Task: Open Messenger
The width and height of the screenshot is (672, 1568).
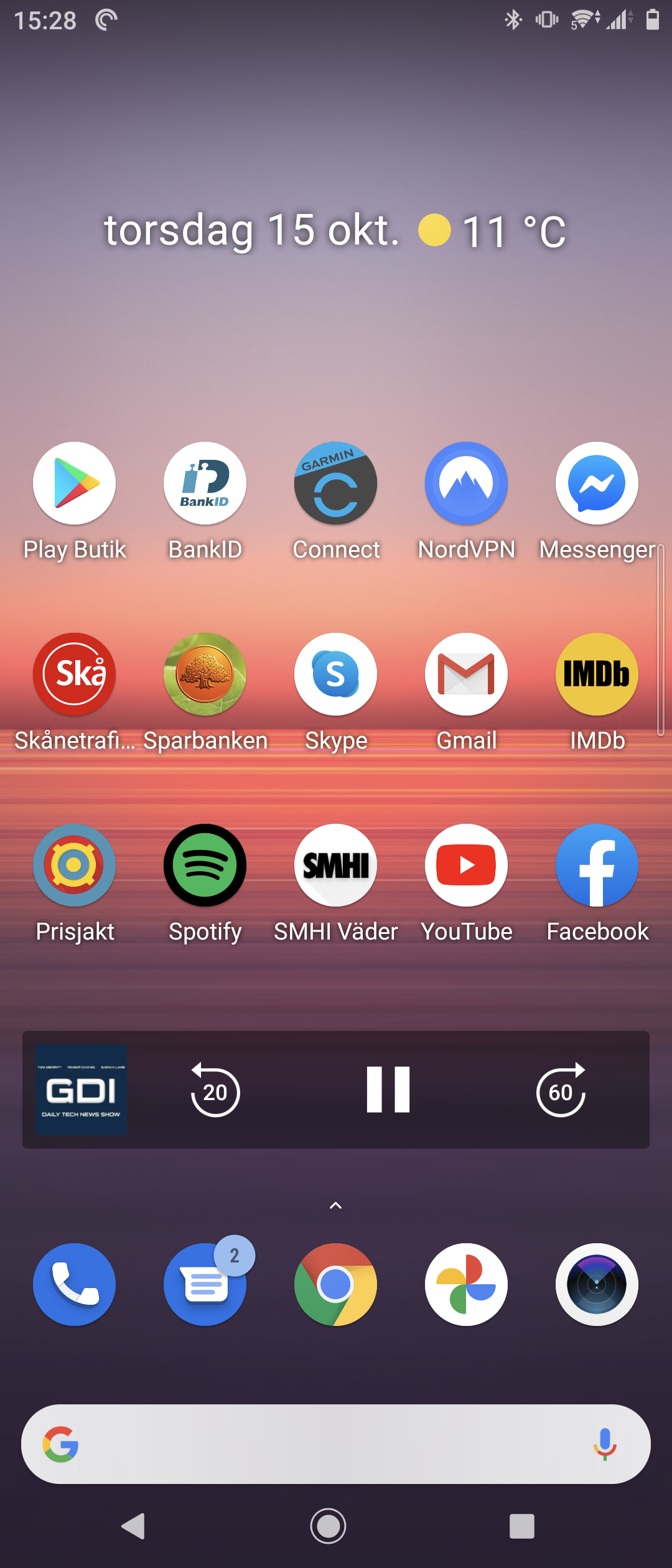Action: coord(597,483)
